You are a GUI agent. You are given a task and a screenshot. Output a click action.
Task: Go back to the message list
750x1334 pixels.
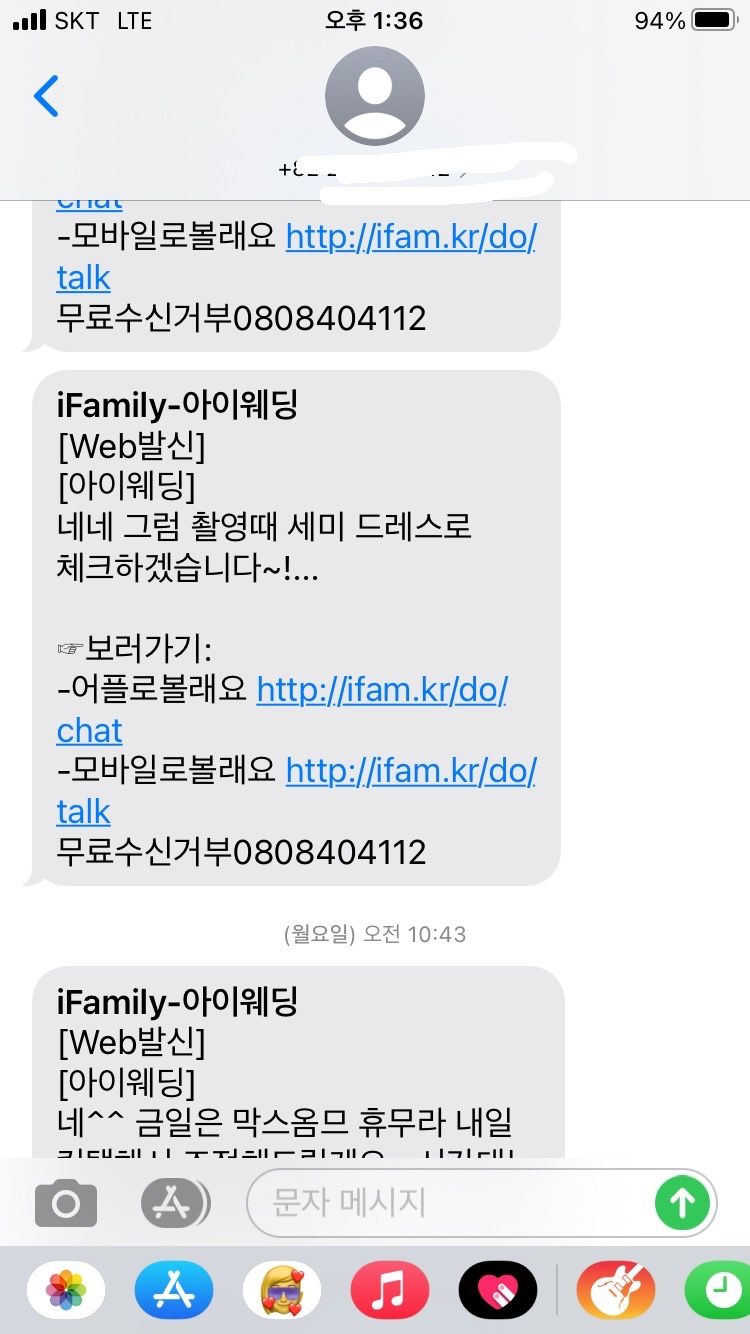click(x=46, y=96)
